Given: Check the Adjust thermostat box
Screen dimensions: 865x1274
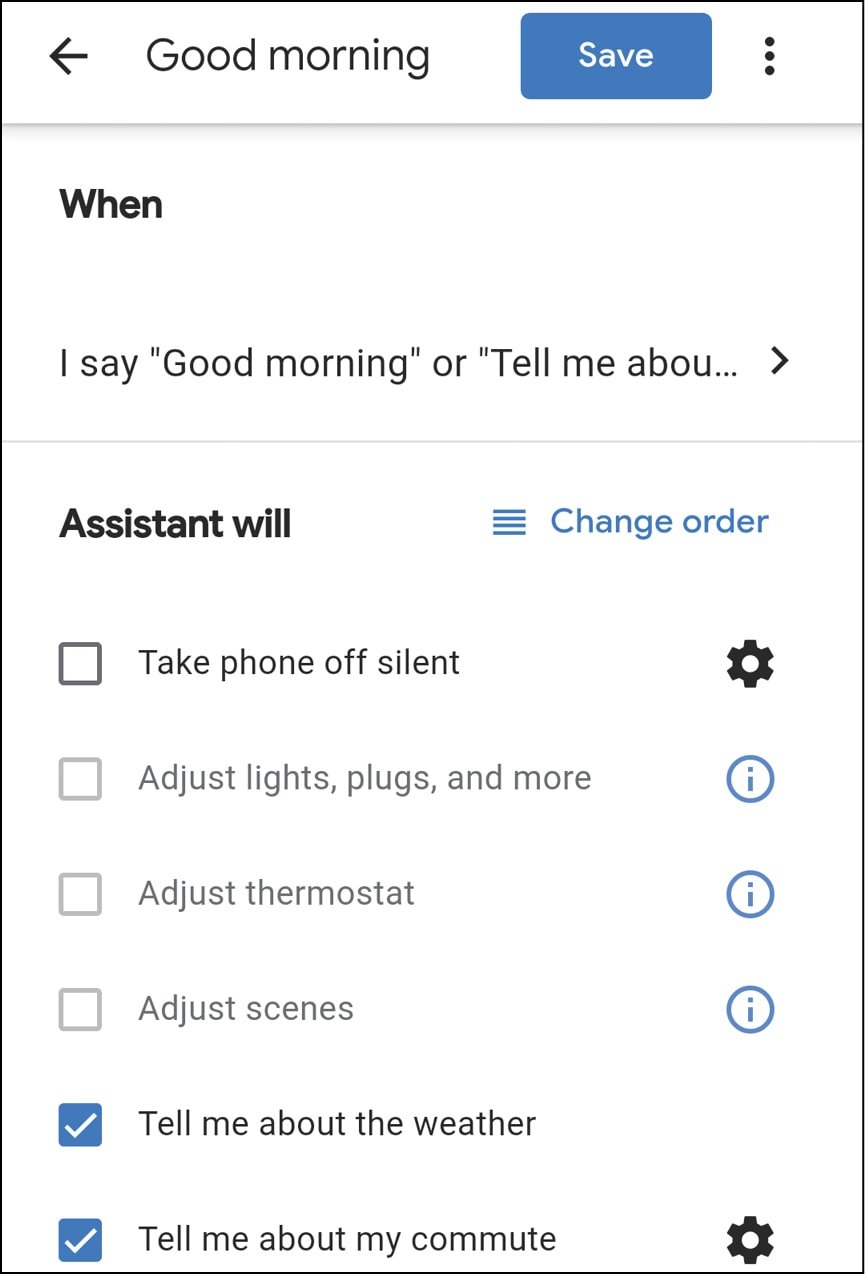Looking at the screenshot, I should pyautogui.click(x=80, y=894).
